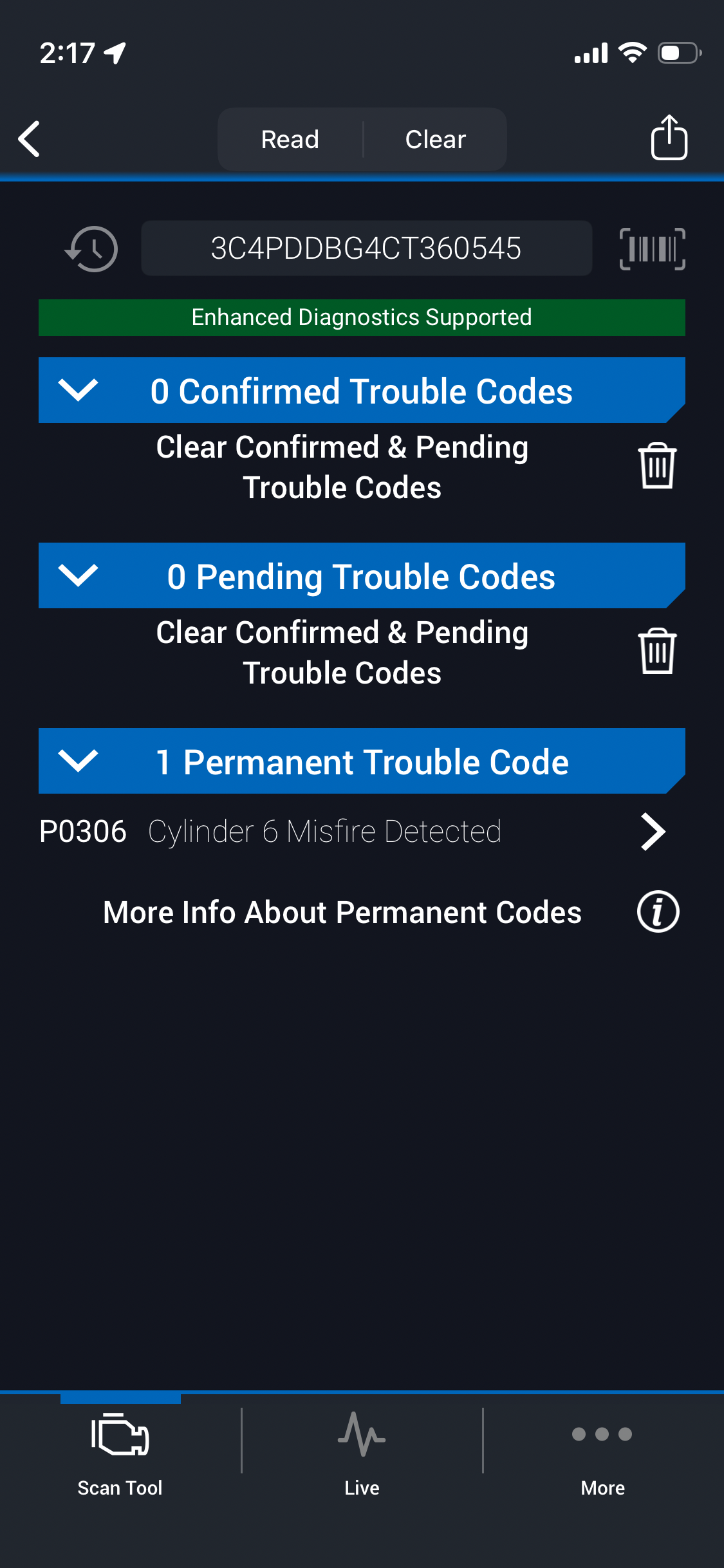Open VIN history clock icon
This screenshot has height=1568, width=724.
(x=91, y=248)
